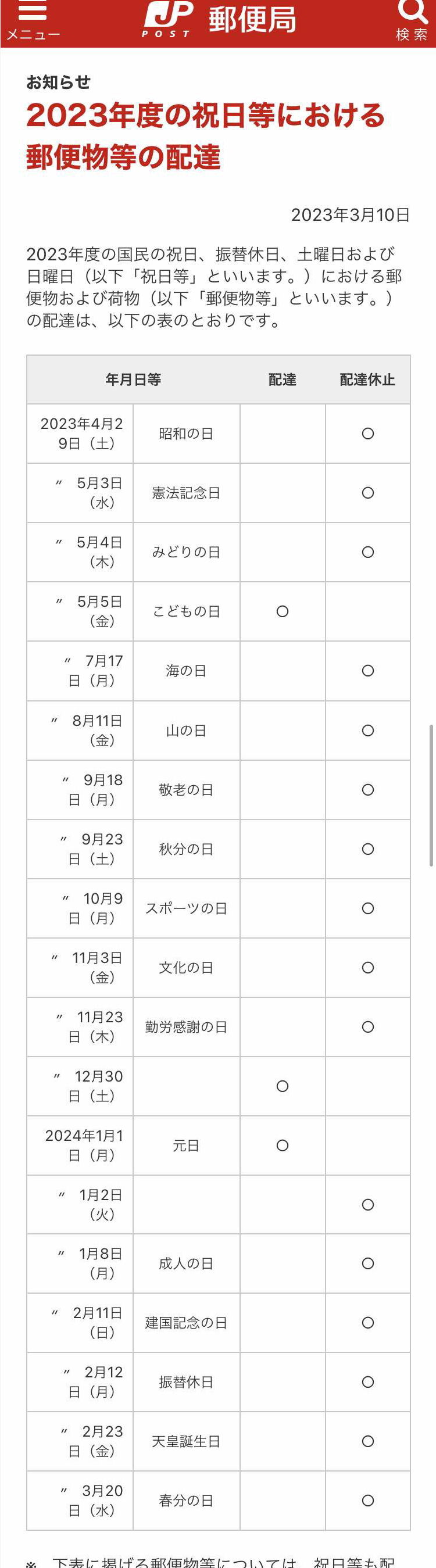Open the メニュー hamburger menu
Screen dimensions: 436x1568
33,20
